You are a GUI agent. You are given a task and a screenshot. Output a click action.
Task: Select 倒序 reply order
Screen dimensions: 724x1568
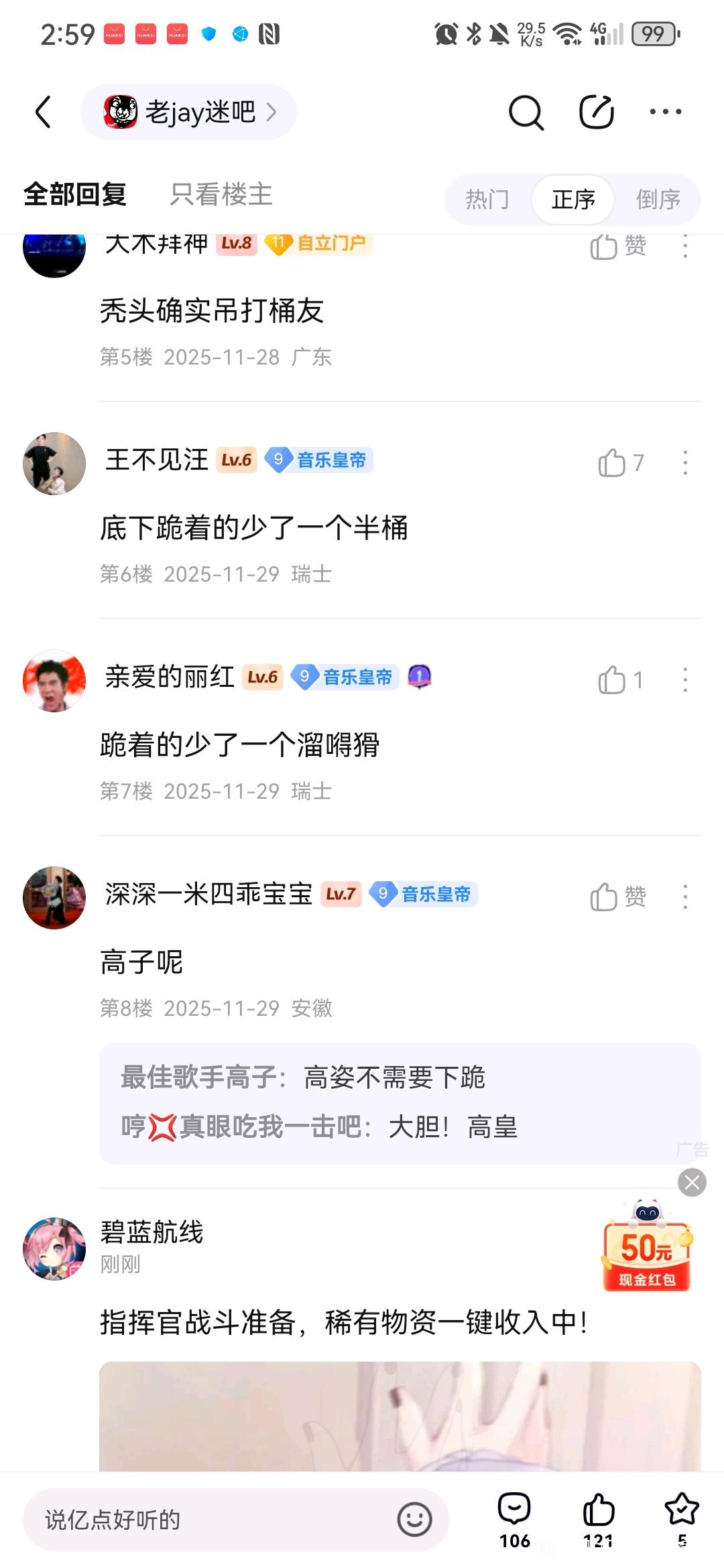pos(658,199)
